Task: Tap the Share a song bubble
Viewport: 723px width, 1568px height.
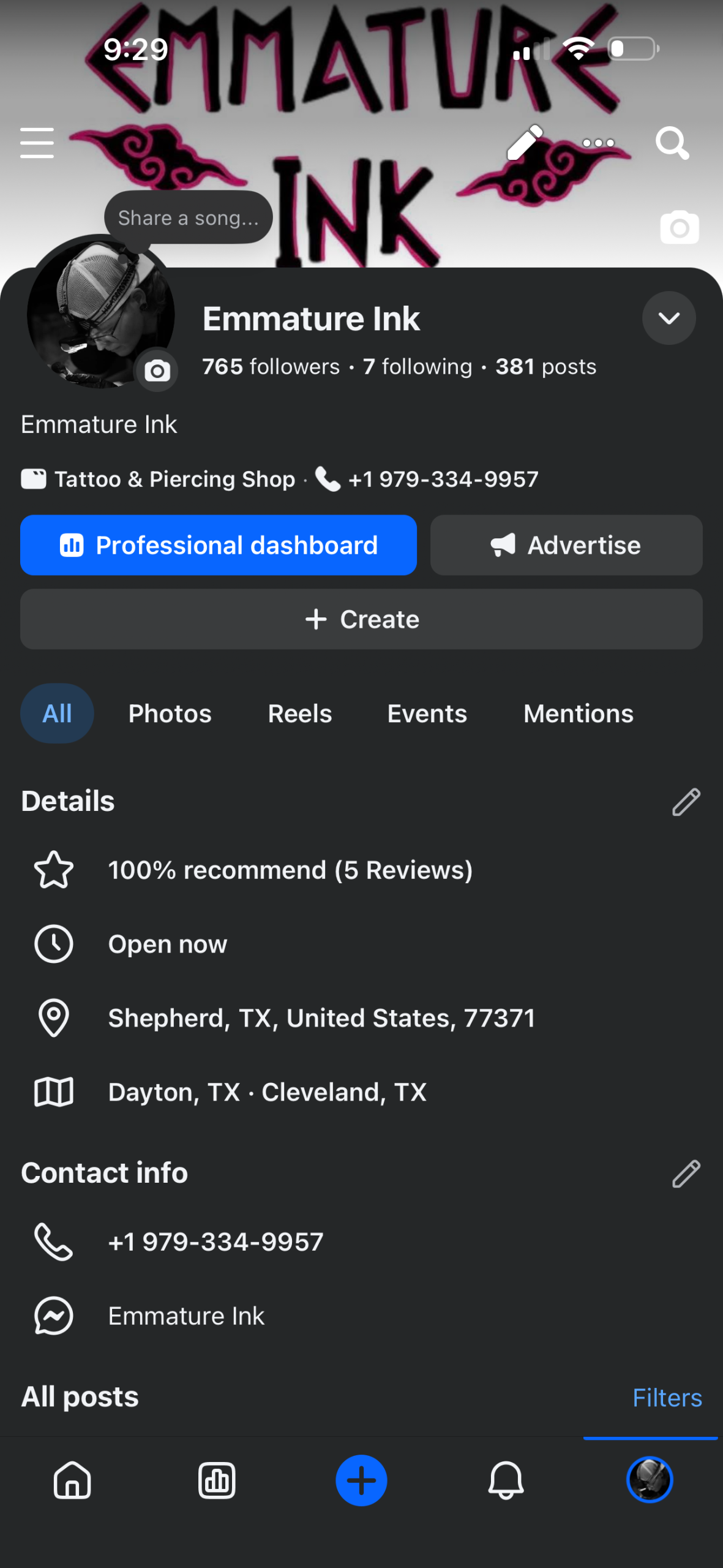Action: tap(188, 218)
